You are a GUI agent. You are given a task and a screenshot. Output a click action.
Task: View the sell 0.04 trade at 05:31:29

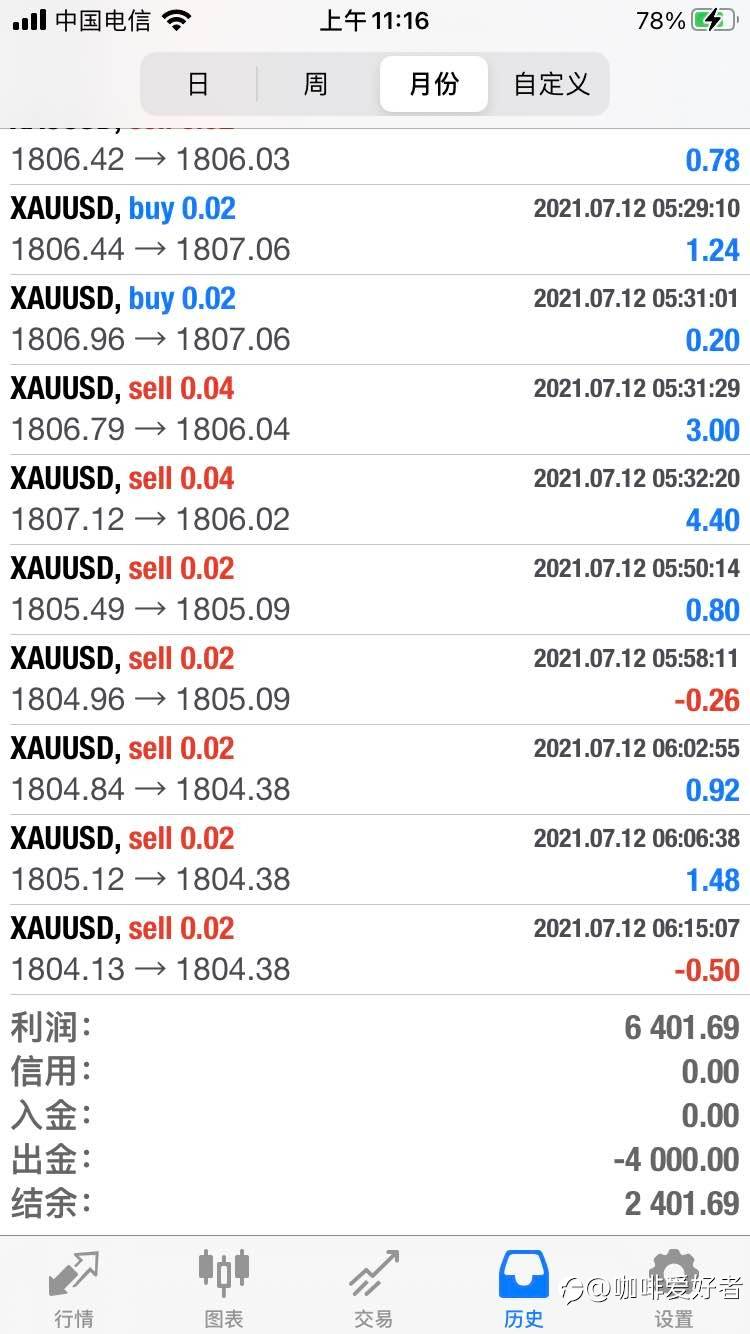coord(375,409)
